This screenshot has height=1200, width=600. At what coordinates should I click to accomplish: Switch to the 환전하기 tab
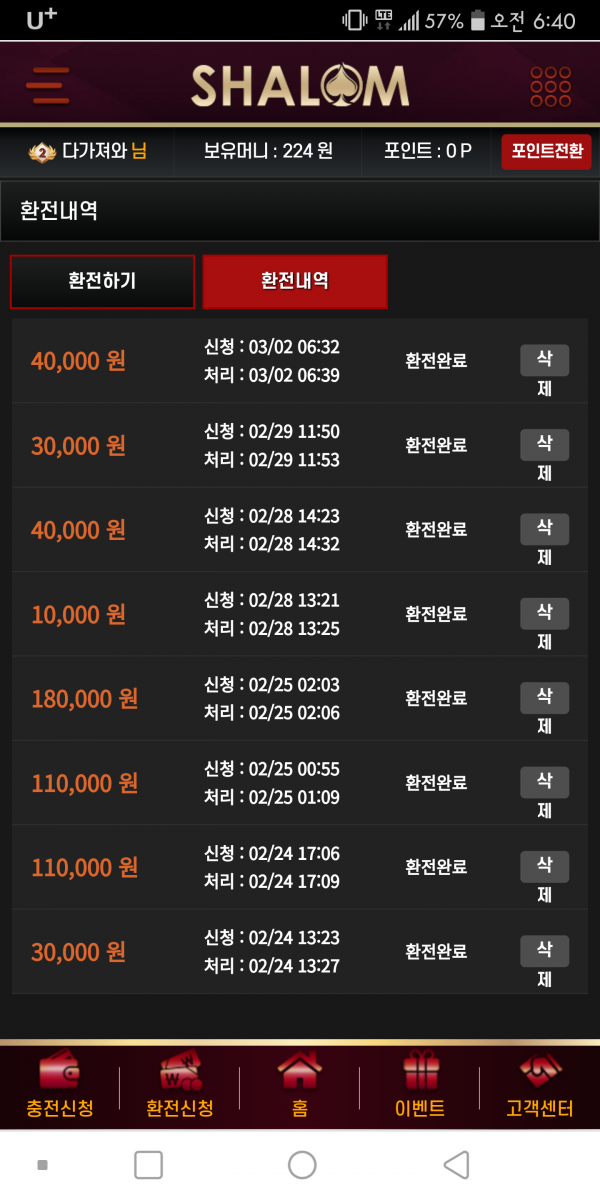[102, 282]
